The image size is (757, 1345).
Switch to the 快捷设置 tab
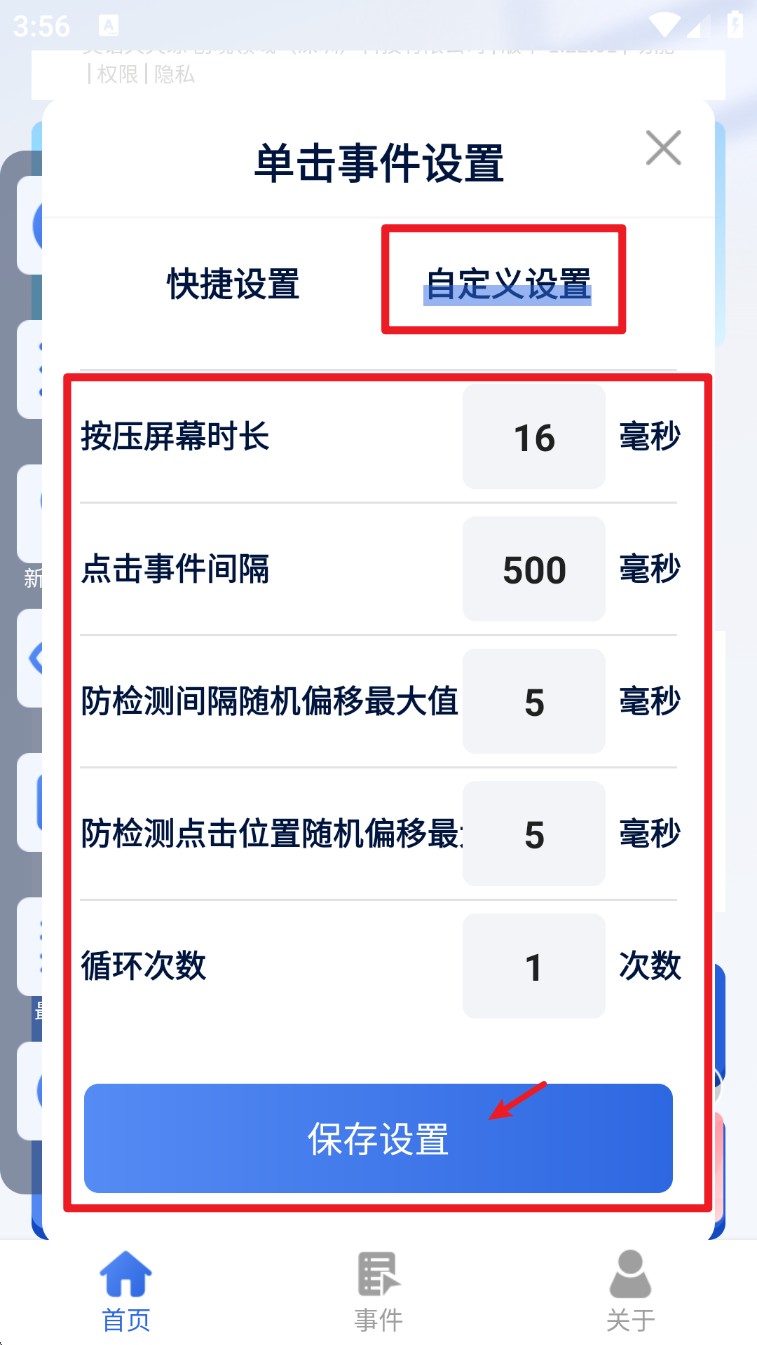coord(233,284)
